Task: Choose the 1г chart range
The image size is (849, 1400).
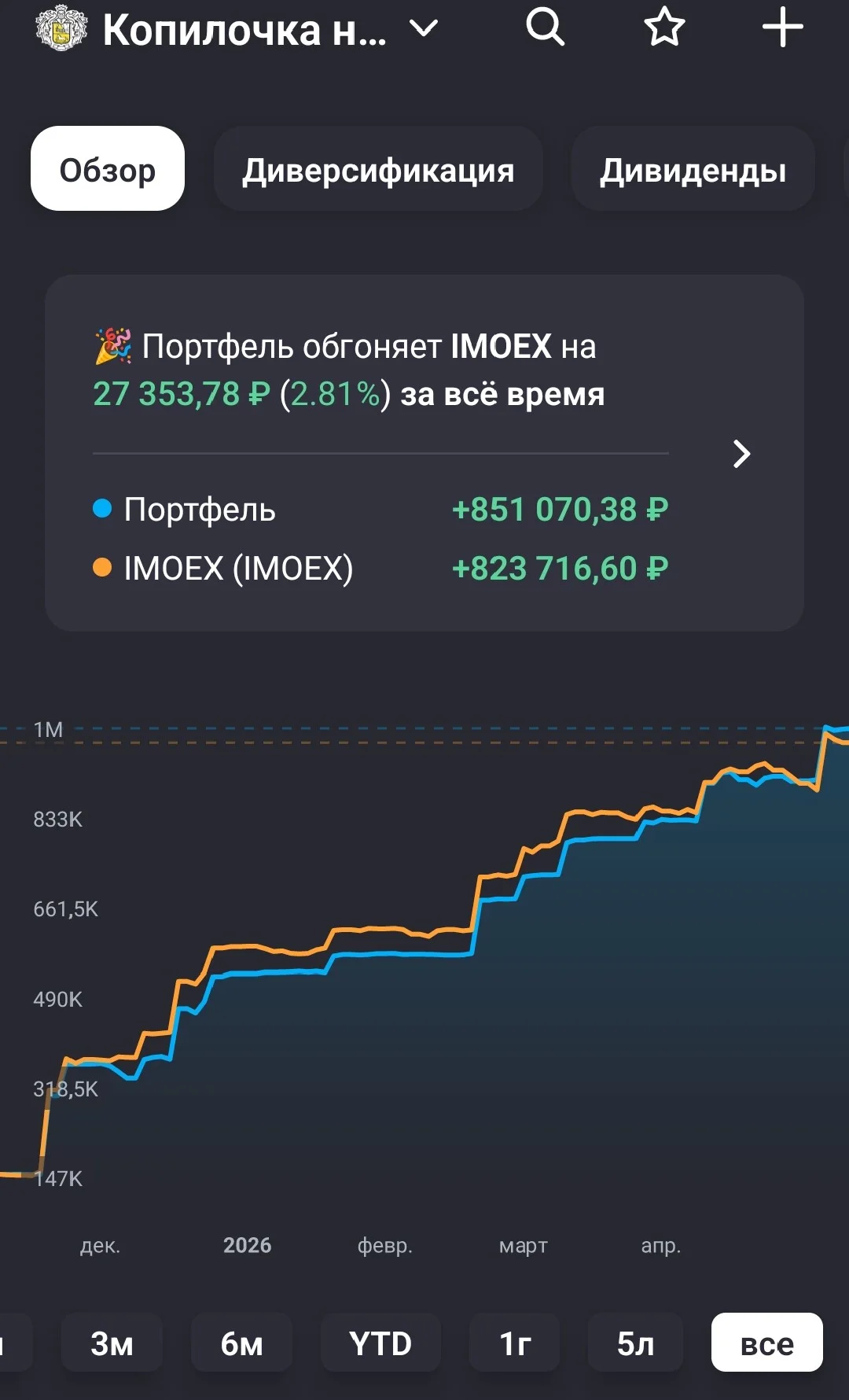Action: [x=515, y=1343]
